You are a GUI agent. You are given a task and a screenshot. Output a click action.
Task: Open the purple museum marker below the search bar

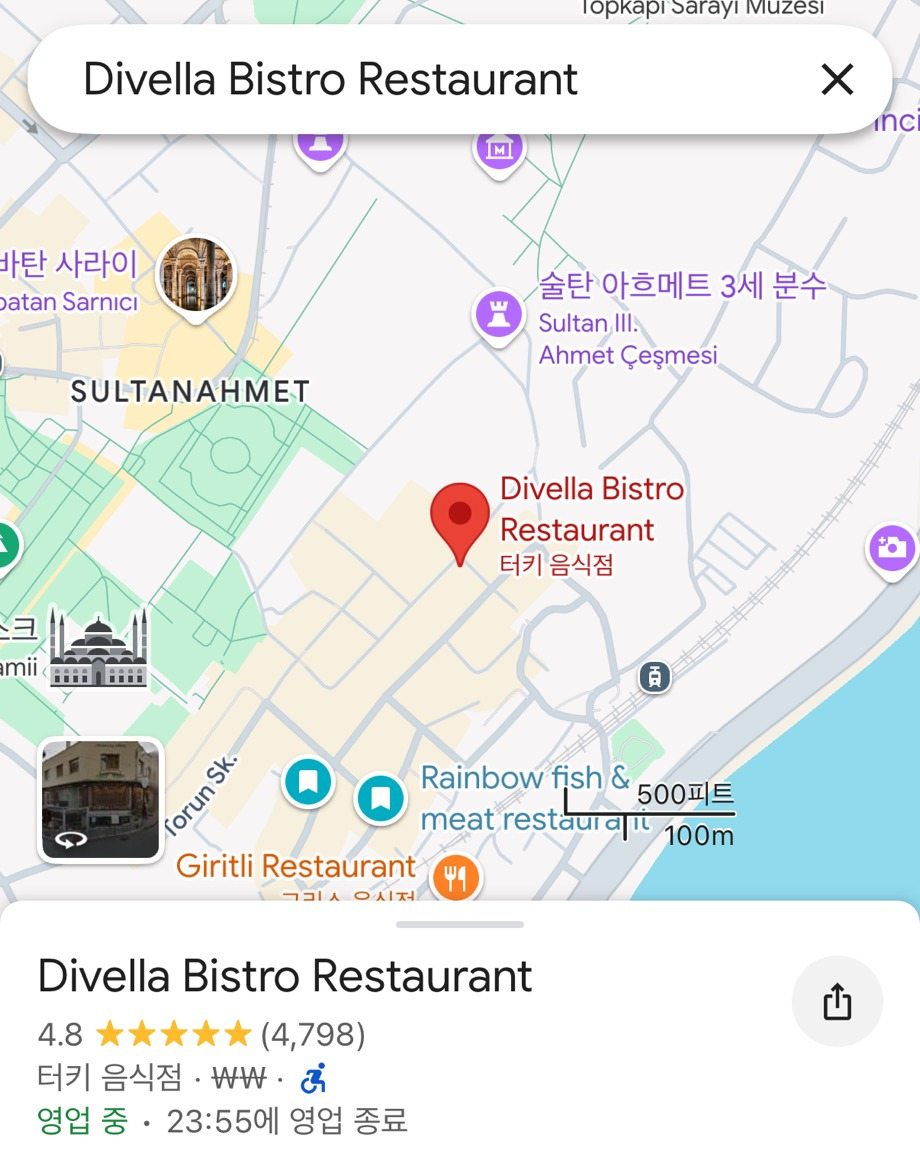[x=498, y=150]
